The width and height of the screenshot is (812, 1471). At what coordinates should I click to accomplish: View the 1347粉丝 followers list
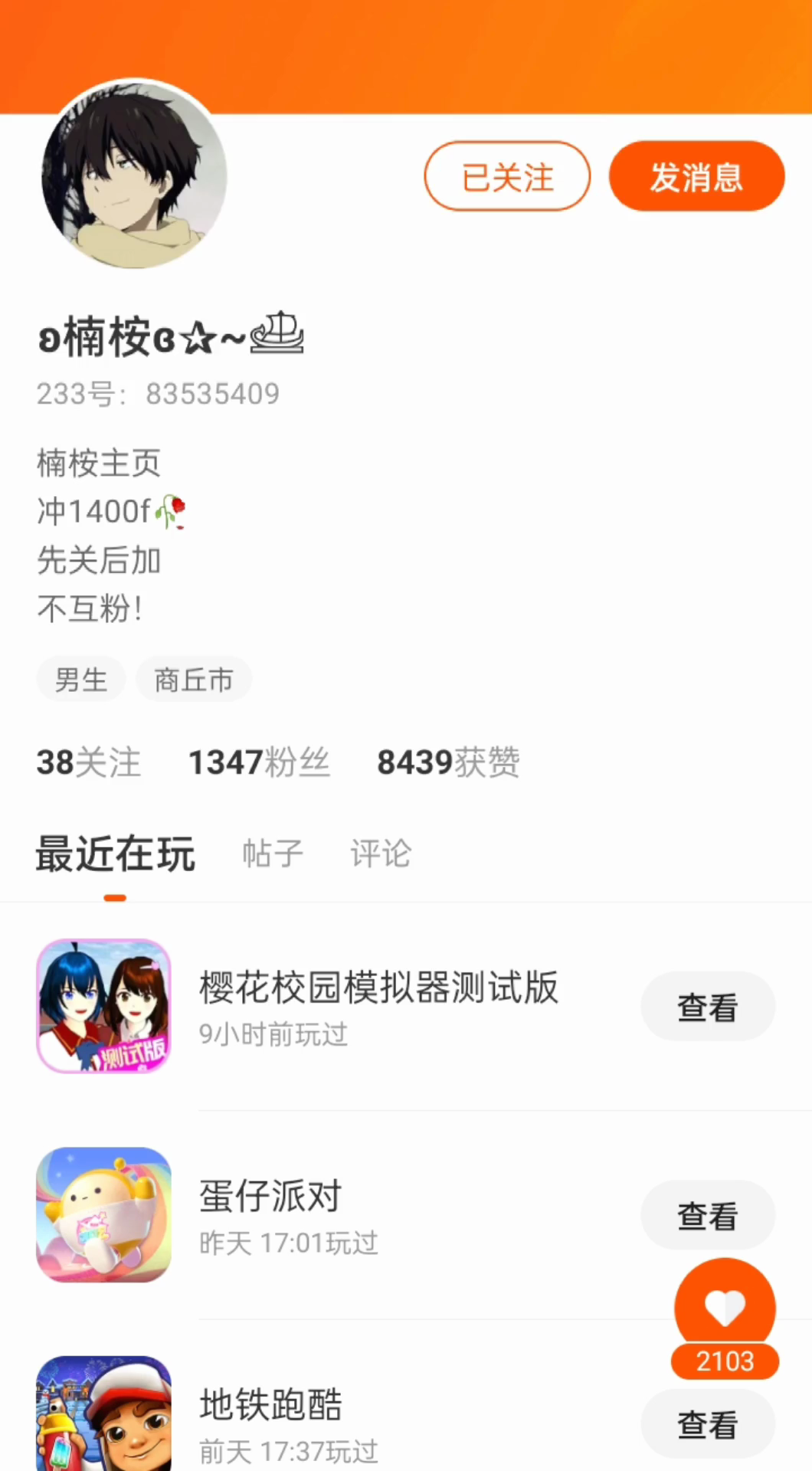pyautogui.click(x=259, y=762)
